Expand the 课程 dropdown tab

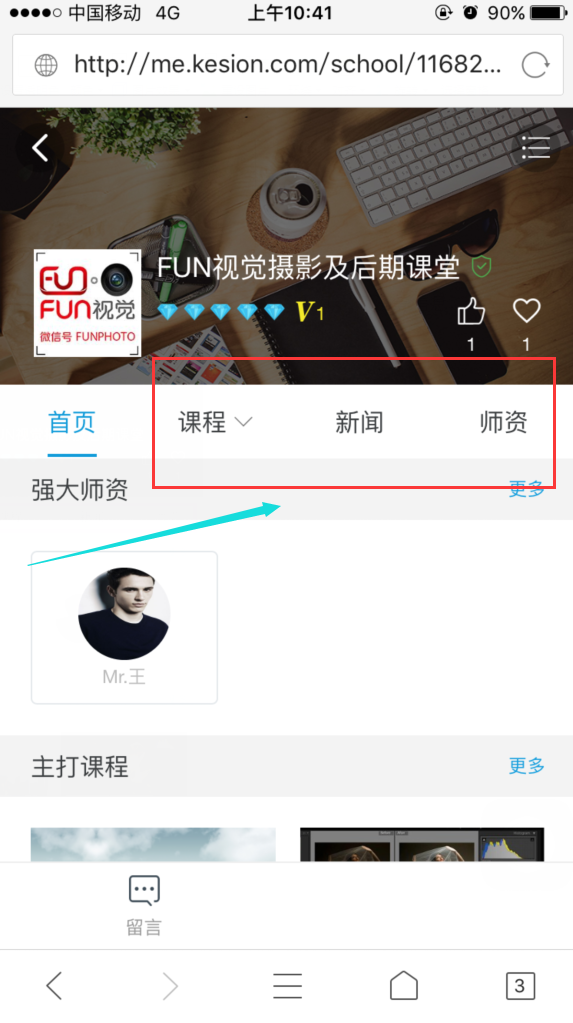point(215,422)
